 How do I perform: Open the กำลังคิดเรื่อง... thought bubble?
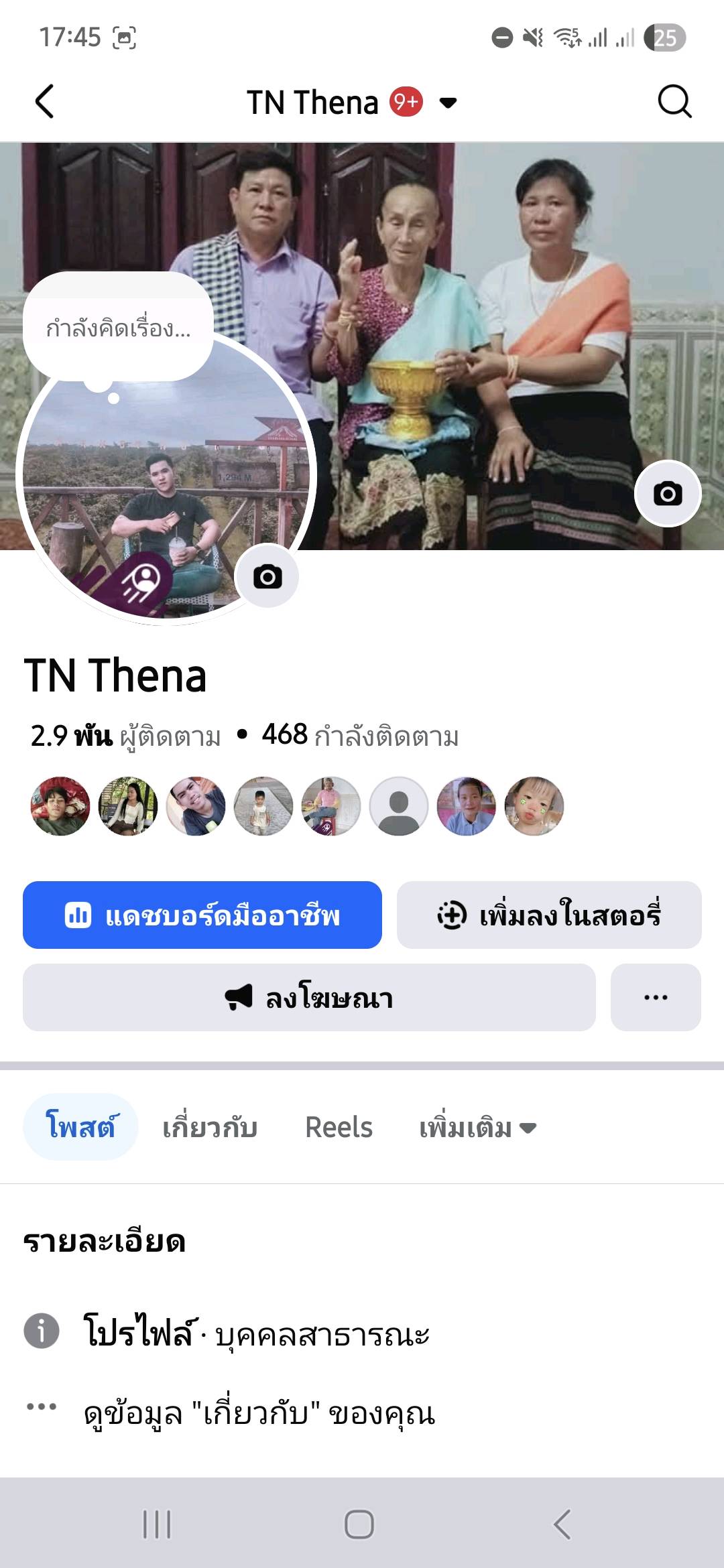pos(118,328)
